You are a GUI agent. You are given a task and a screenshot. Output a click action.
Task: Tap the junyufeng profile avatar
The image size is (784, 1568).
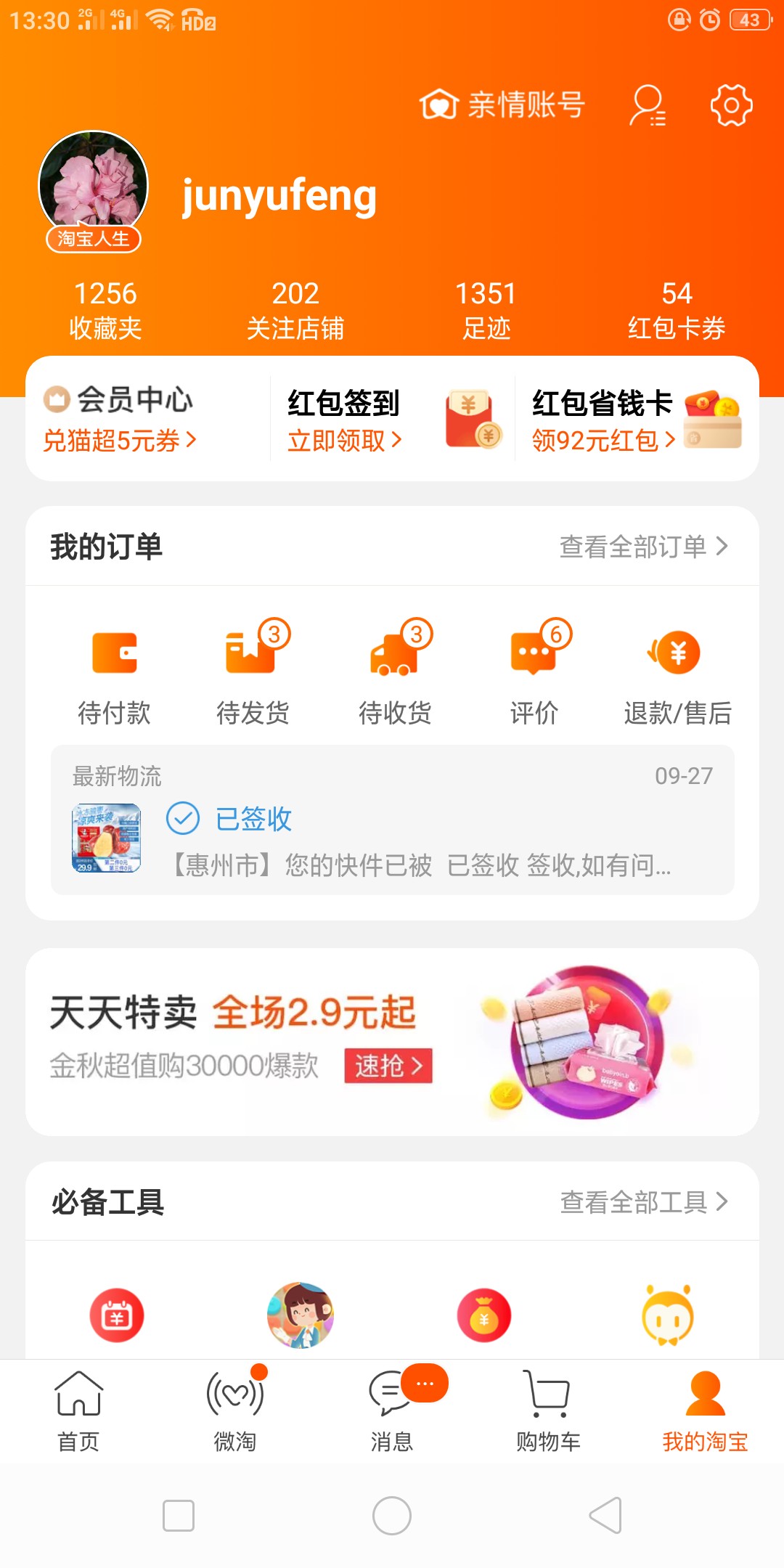(93, 186)
